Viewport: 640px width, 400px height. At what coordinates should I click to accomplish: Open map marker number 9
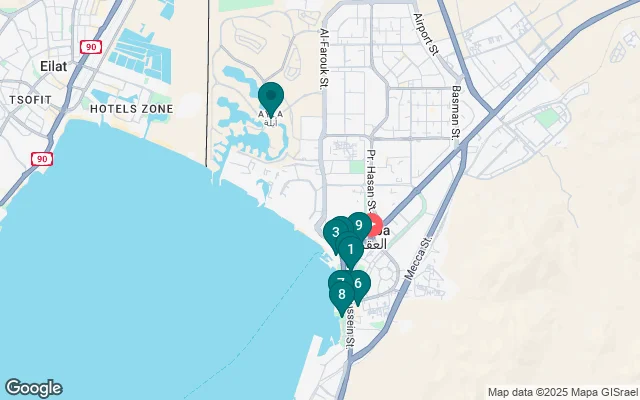[x=360, y=224]
